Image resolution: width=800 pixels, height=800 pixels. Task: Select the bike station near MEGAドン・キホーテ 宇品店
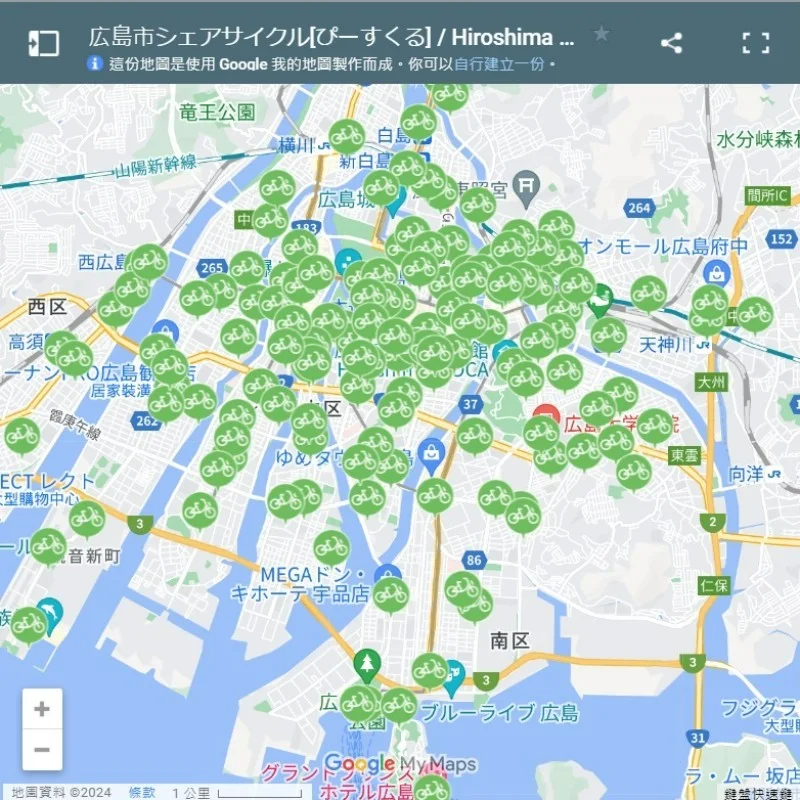[x=391, y=593]
